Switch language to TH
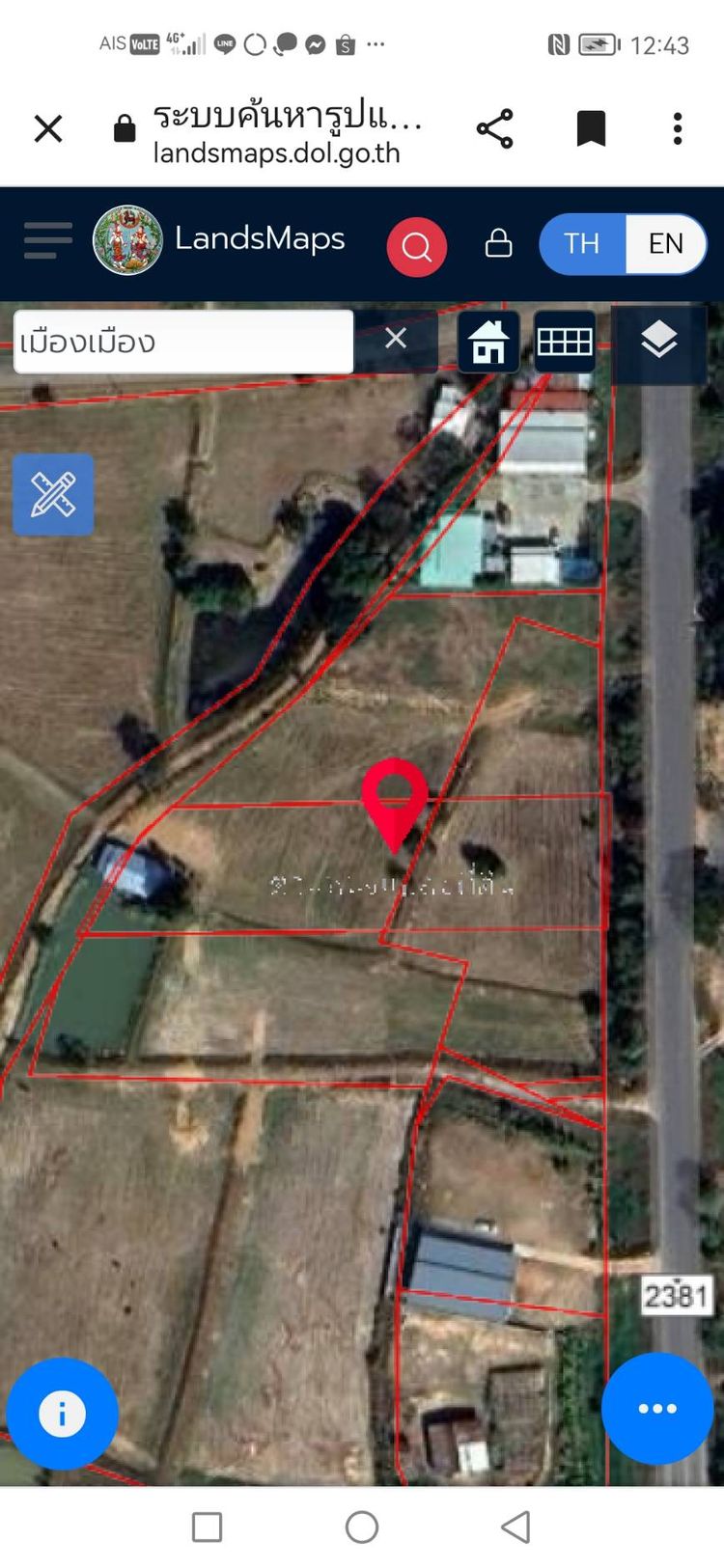724x1568 pixels. 582,243
